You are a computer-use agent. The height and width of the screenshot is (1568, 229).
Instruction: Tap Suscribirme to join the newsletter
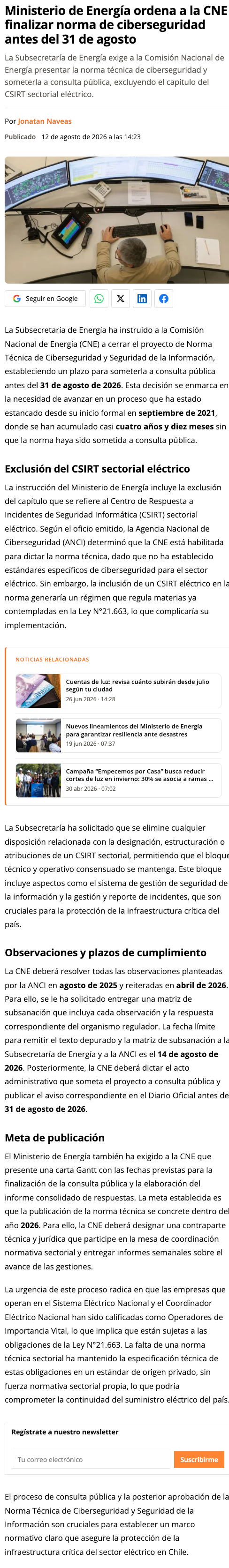[199, 1460]
